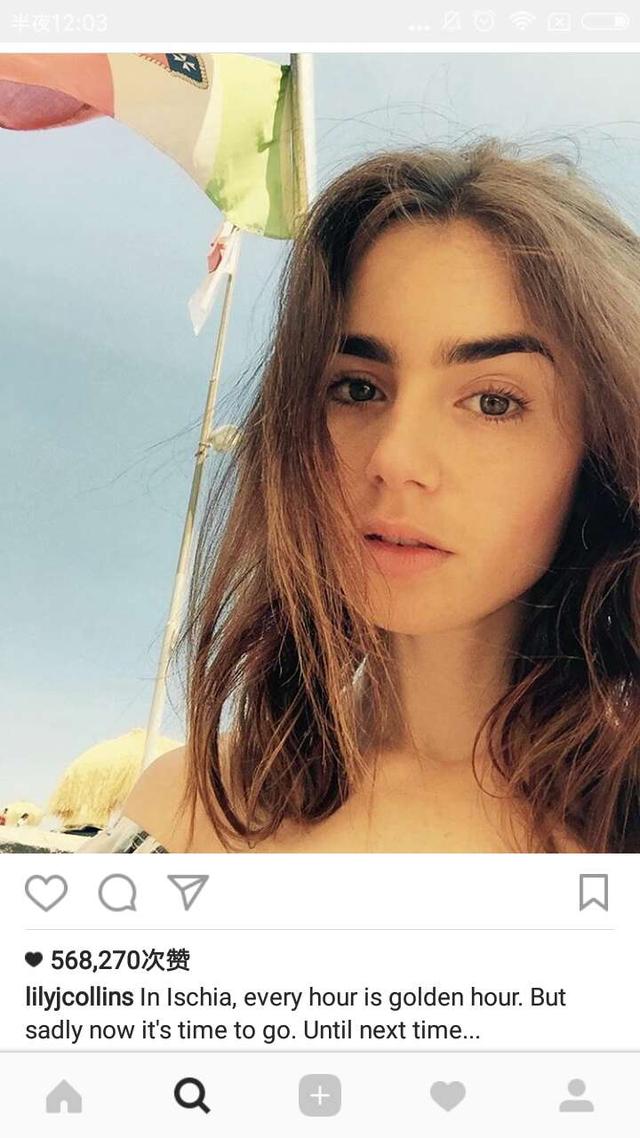Image resolution: width=640 pixels, height=1138 pixels.
Task: Go to the Home feed tab
Action: click(x=64, y=1095)
